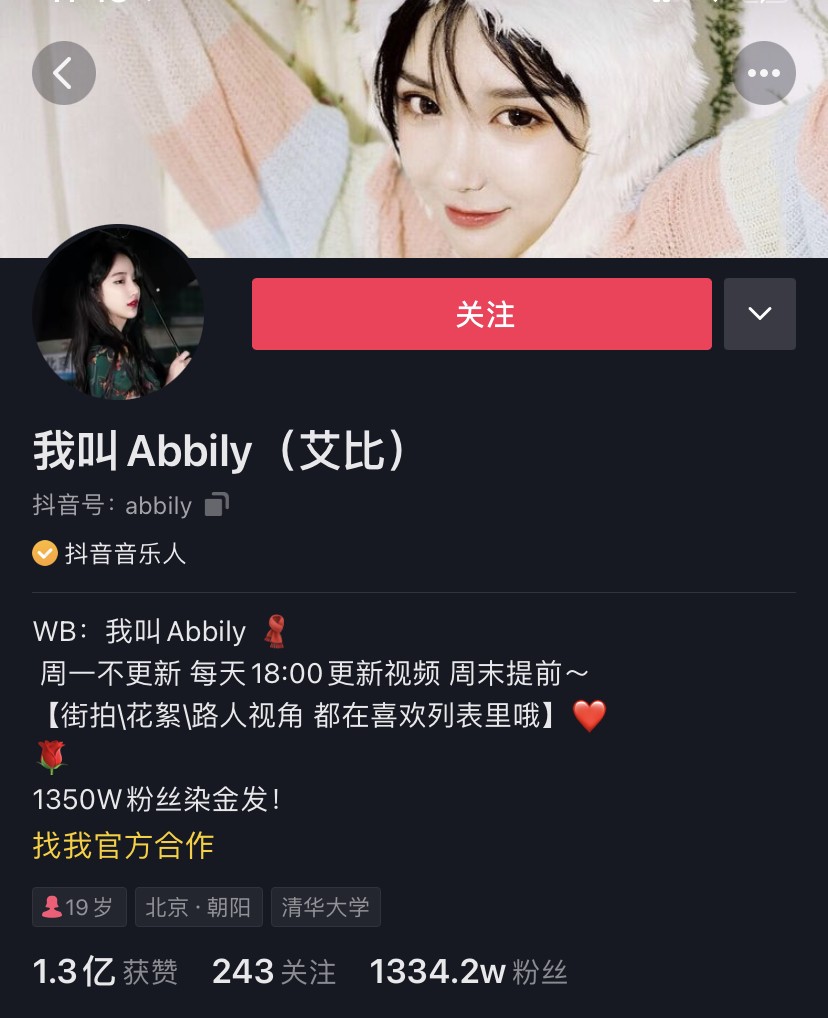Open the 找我官方合作 link
828x1018 pixels.
coord(123,845)
